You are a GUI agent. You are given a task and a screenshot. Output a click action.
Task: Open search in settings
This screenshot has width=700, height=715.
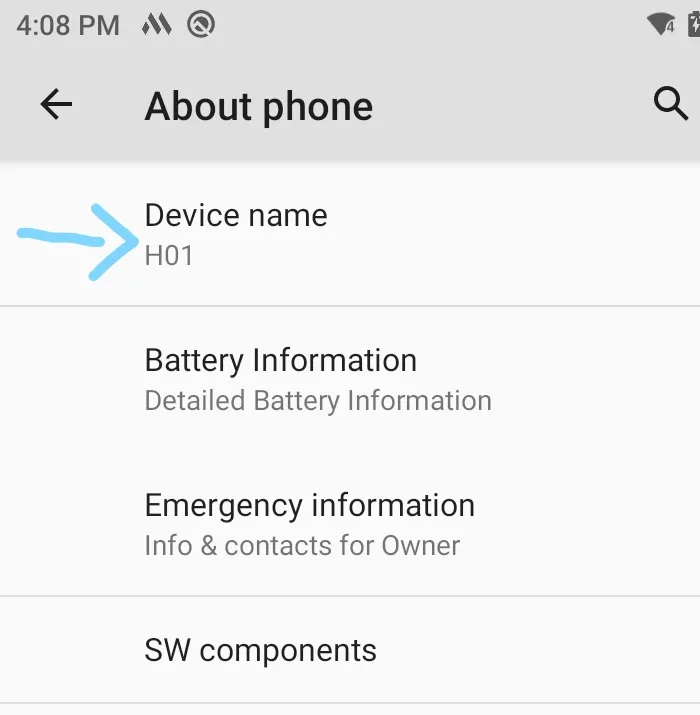pyautogui.click(x=670, y=103)
